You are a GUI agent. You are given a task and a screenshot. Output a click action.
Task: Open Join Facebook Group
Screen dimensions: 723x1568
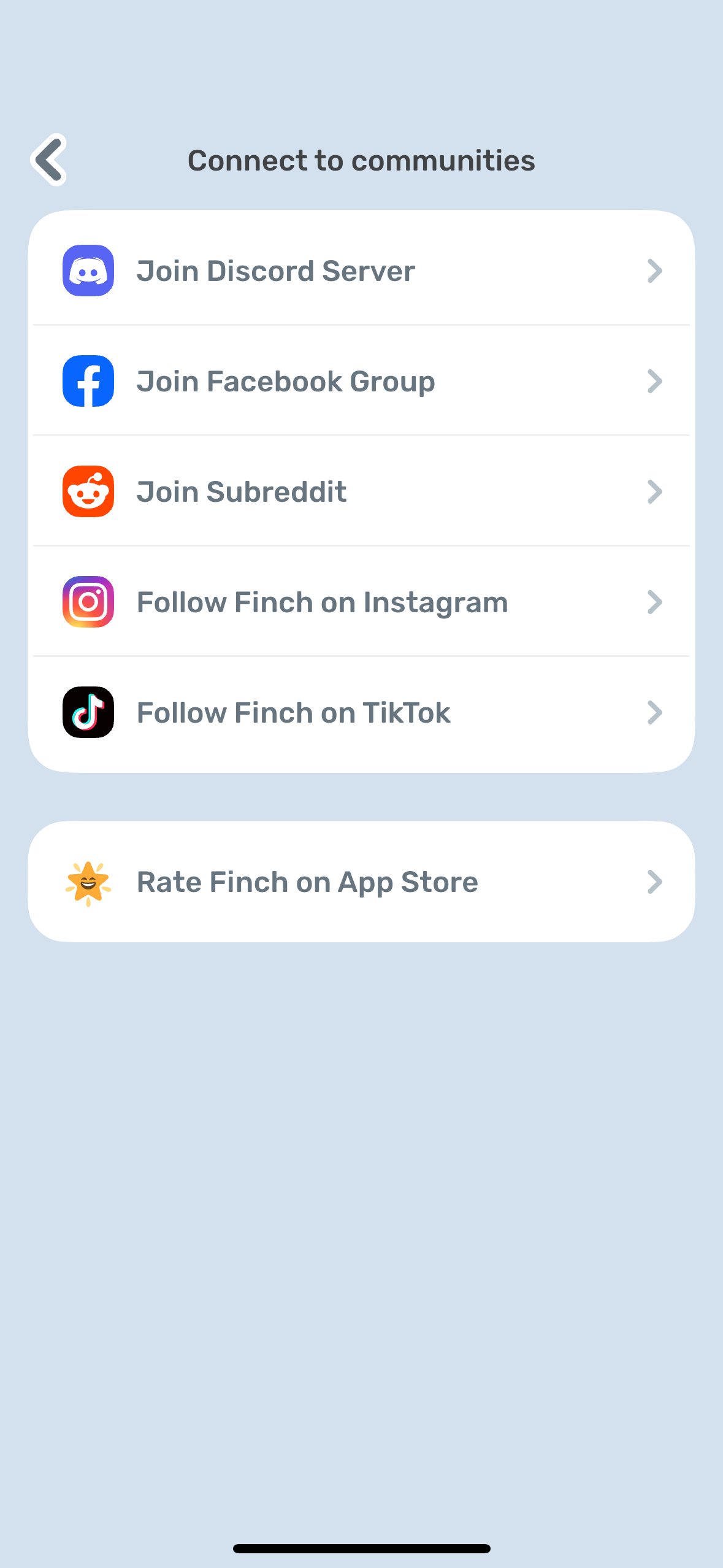click(285, 381)
